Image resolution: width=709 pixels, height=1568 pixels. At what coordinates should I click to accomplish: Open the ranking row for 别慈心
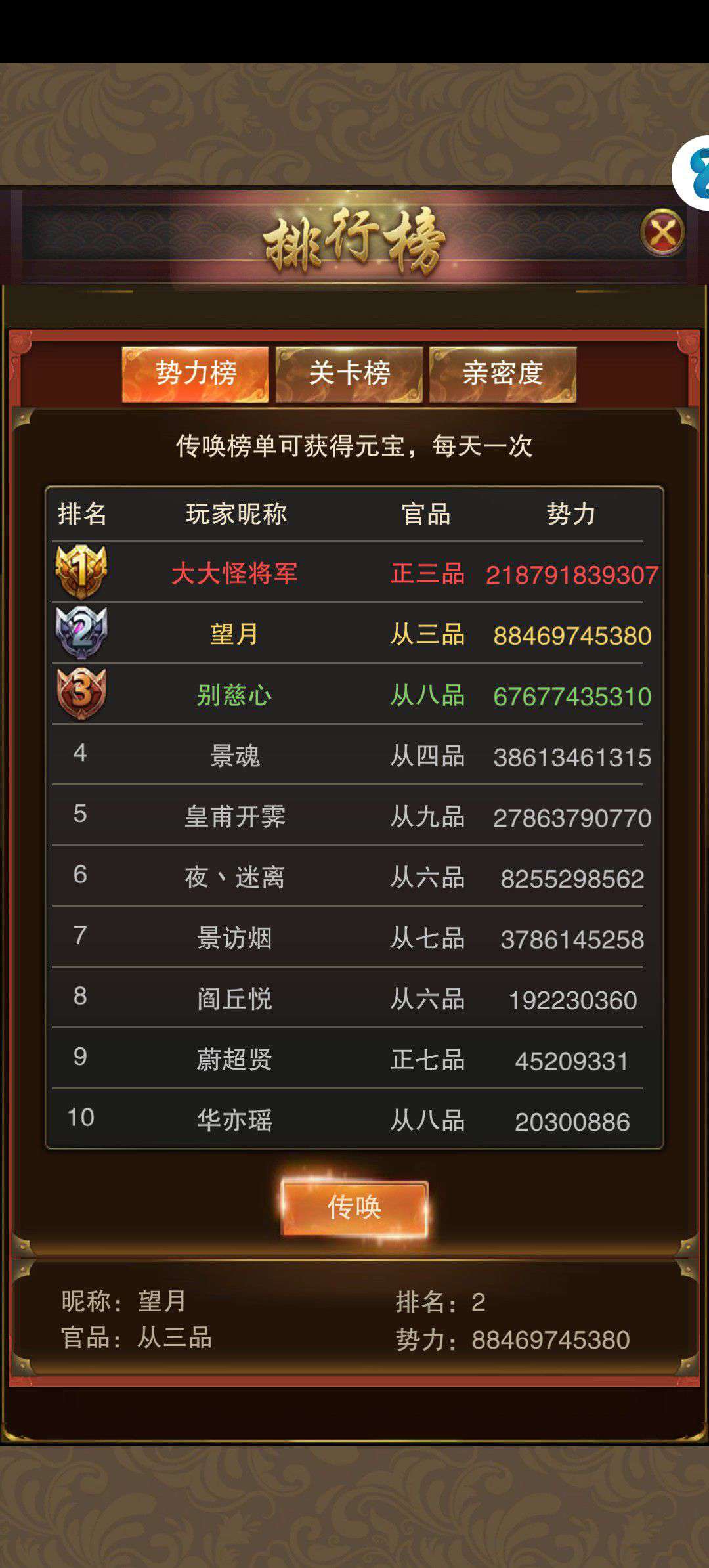pyautogui.click(x=234, y=695)
